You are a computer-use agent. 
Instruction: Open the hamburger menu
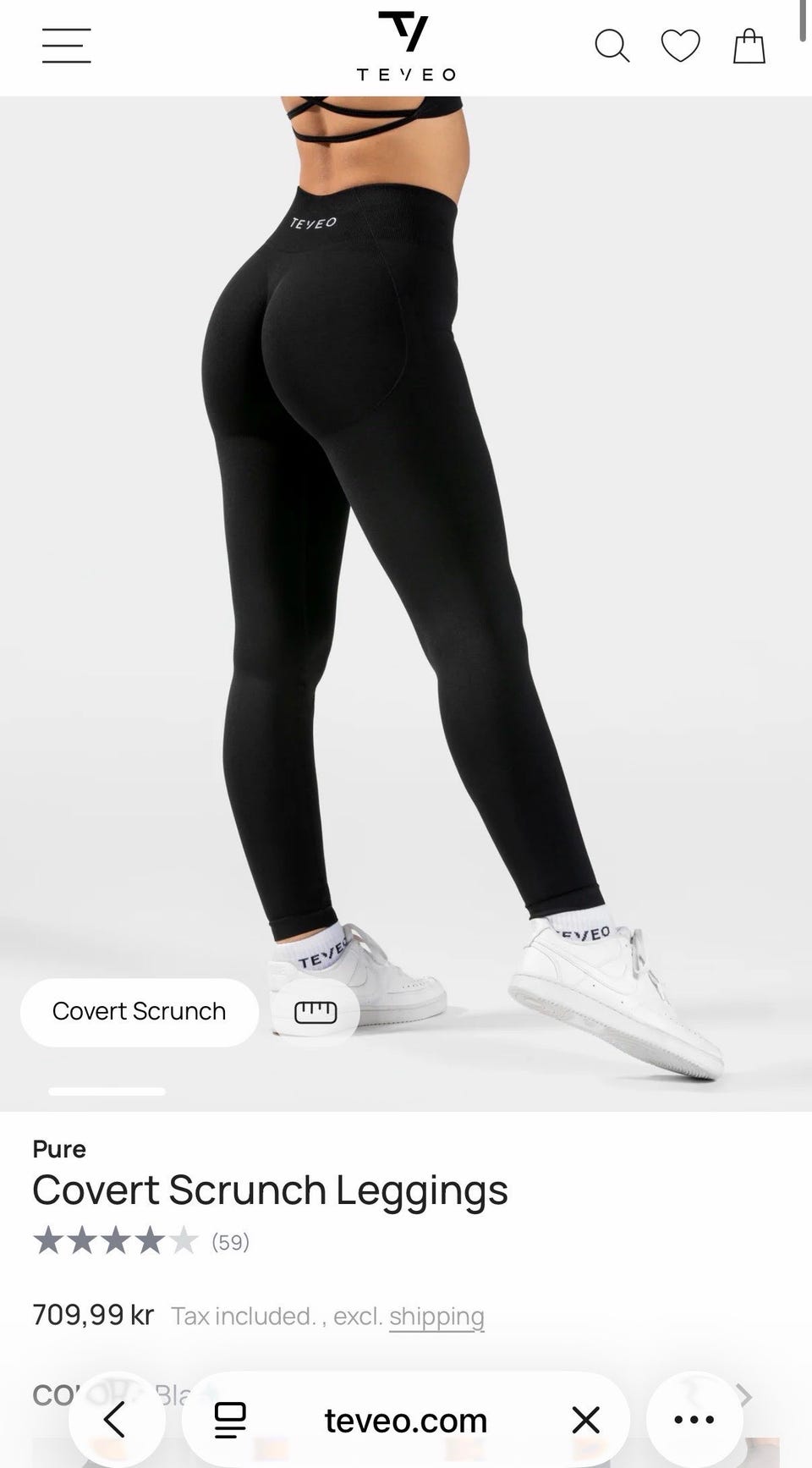pos(67,46)
